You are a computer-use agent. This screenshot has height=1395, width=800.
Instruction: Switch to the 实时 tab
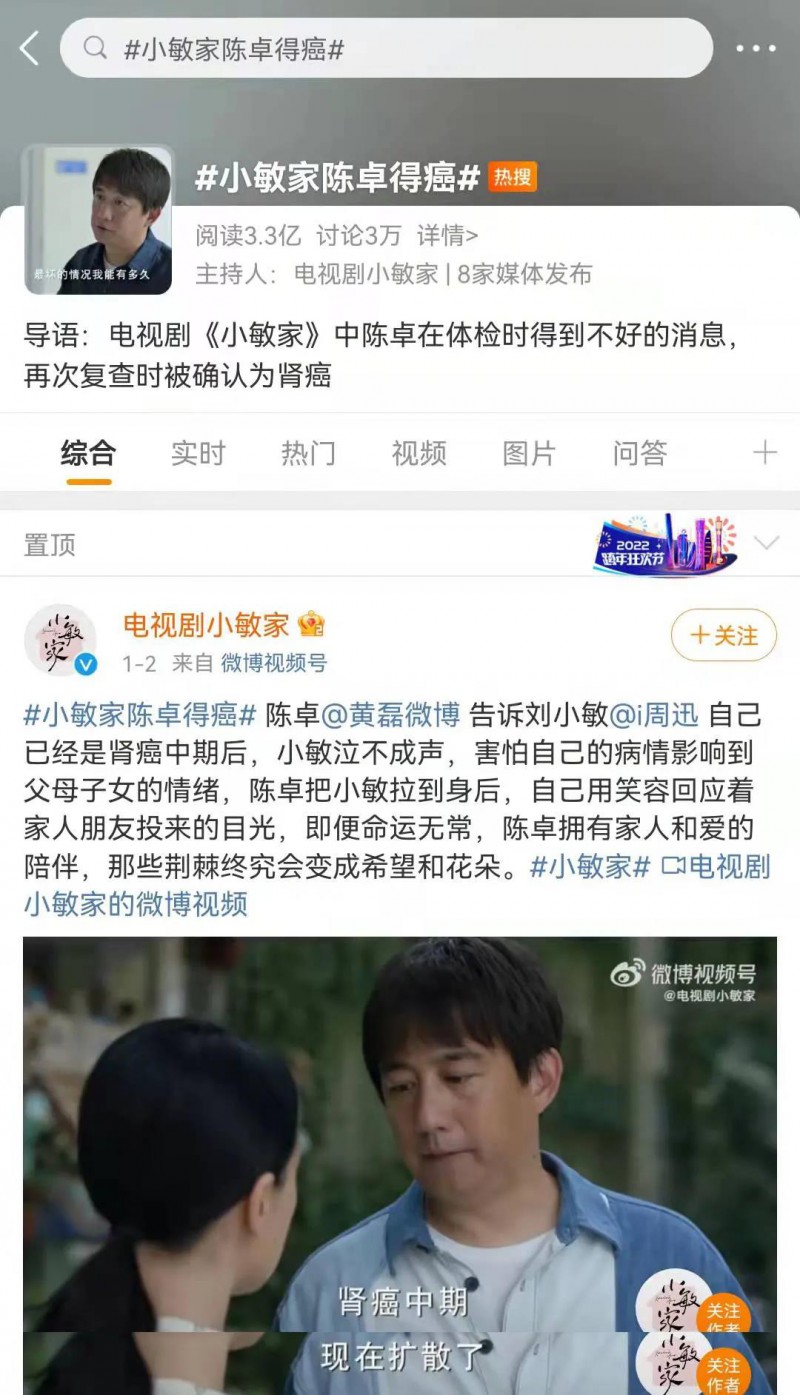coord(198,453)
